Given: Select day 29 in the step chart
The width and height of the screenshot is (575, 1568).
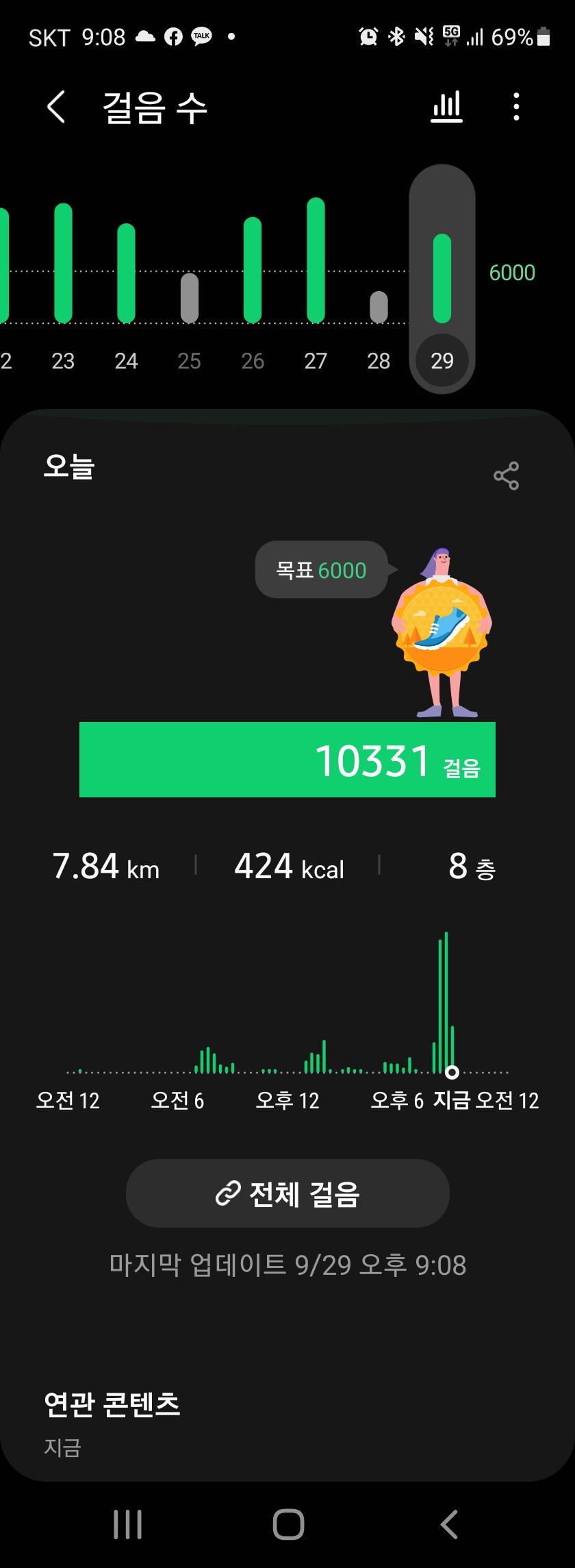Looking at the screenshot, I should [442, 288].
